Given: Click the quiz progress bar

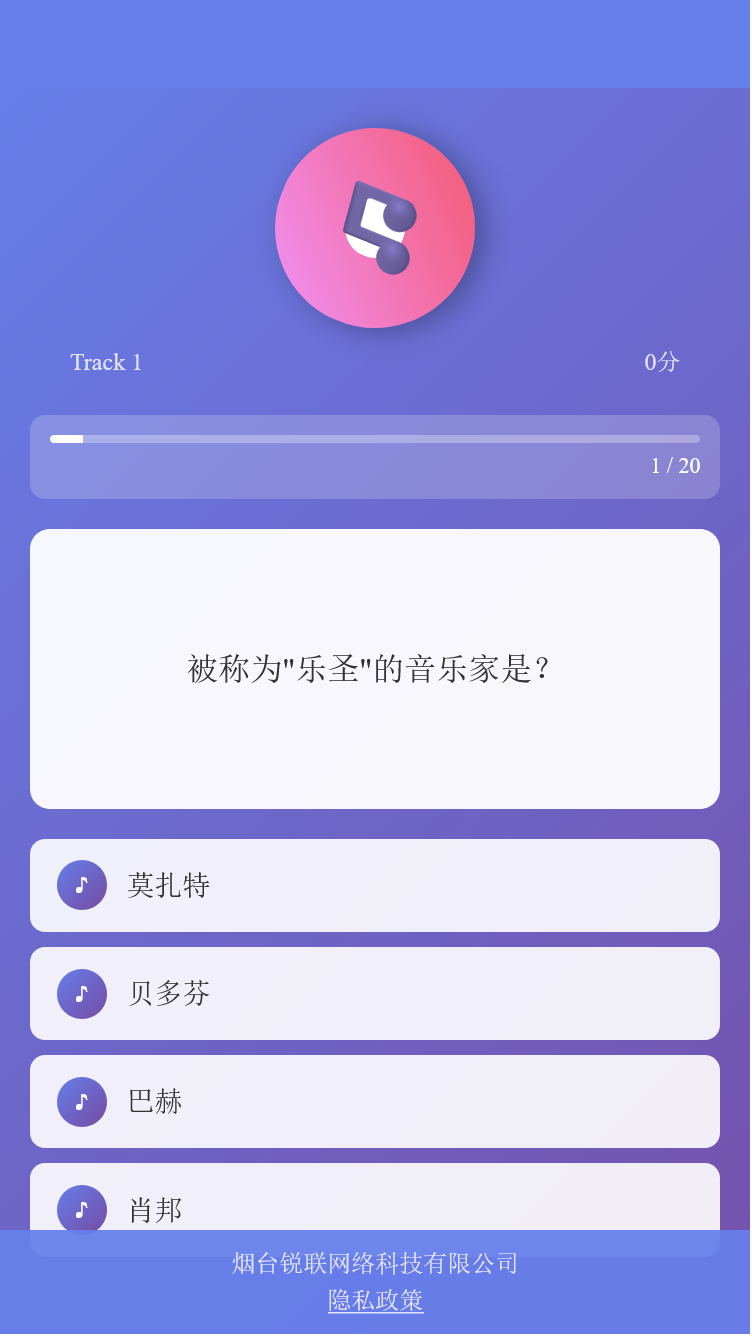Looking at the screenshot, I should [375, 438].
